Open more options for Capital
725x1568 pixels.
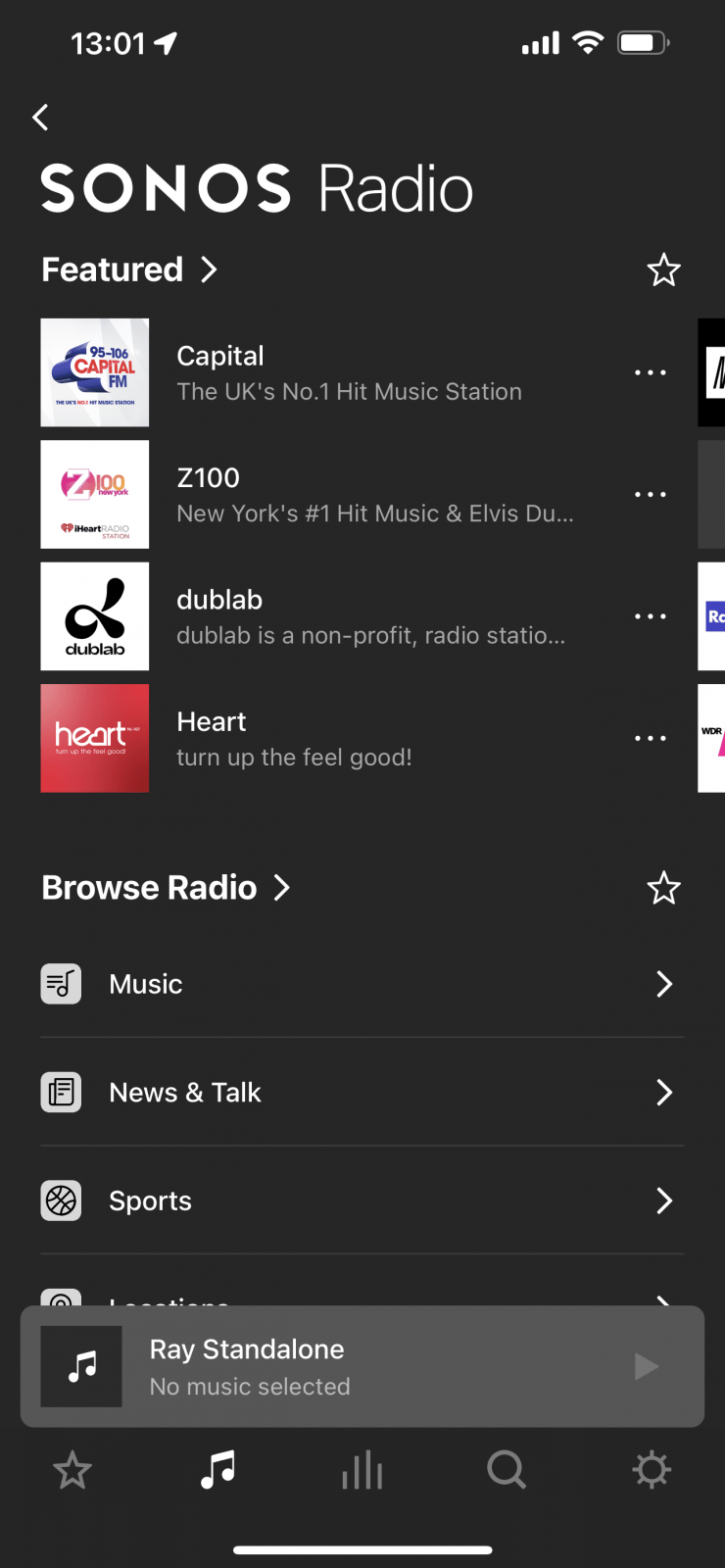[x=650, y=373]
